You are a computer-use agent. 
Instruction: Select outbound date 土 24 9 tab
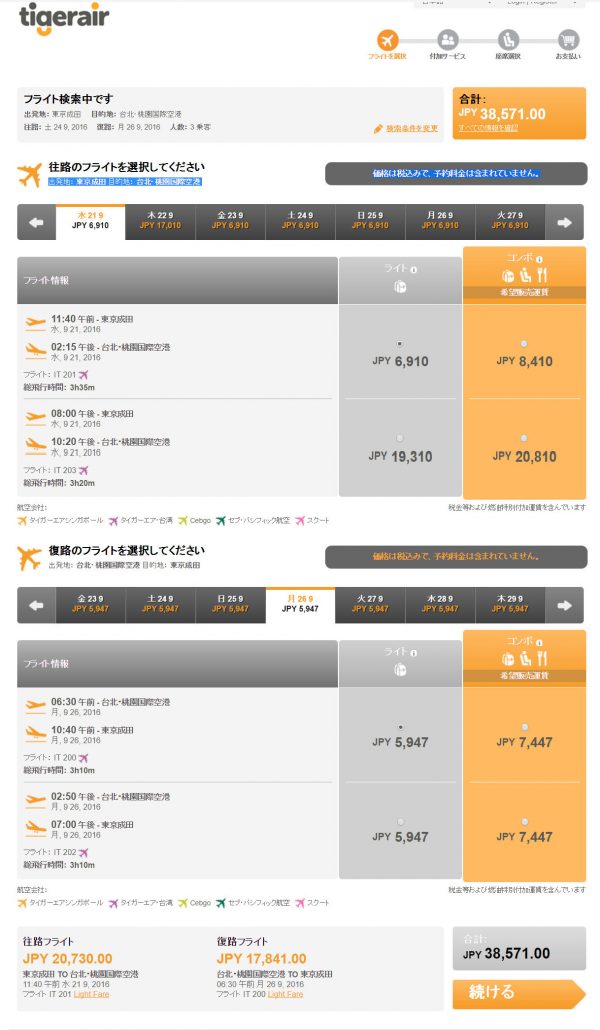(300, 221)
